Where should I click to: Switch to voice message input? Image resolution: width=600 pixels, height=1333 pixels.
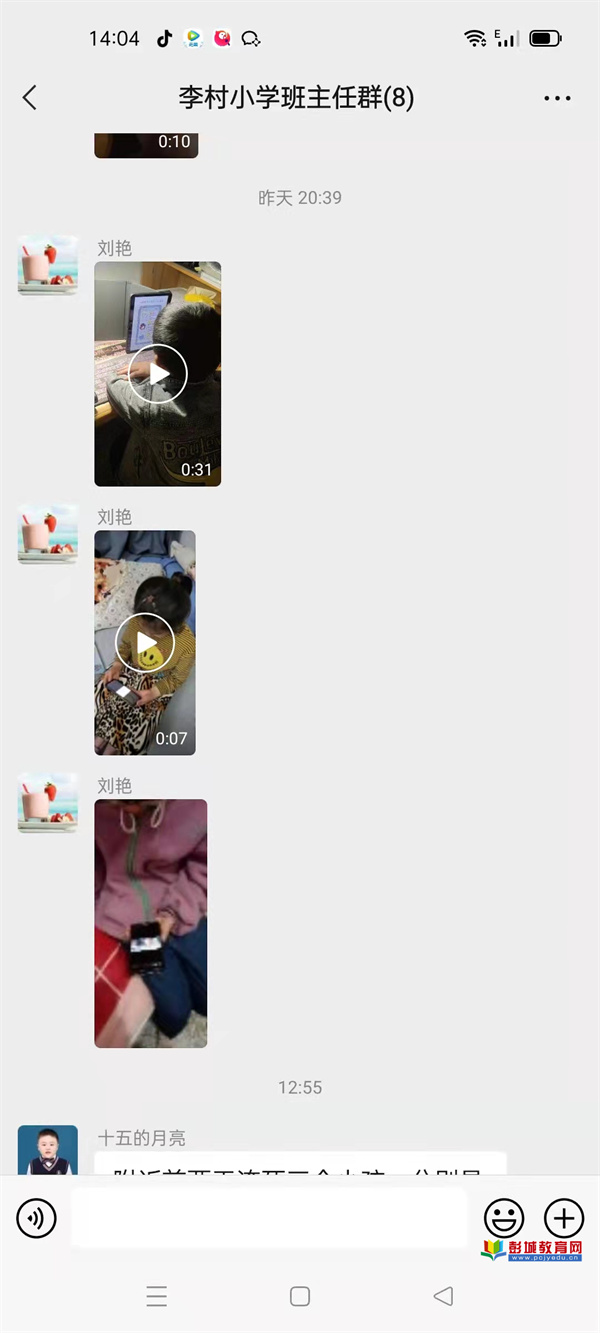click(x=37, y=1218)
